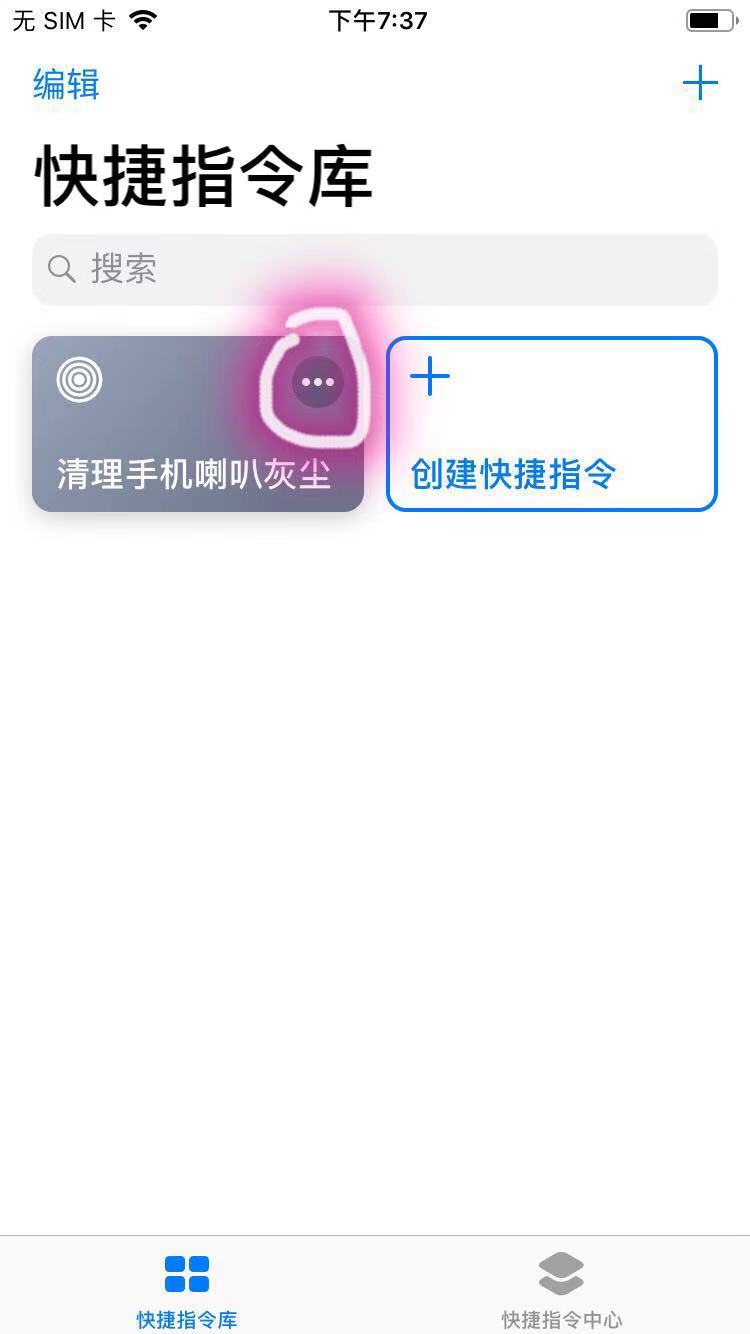Tap 编辑 to enter edit mode
Viewport: 750px width, 1334px height.
[x=64, y=85]
